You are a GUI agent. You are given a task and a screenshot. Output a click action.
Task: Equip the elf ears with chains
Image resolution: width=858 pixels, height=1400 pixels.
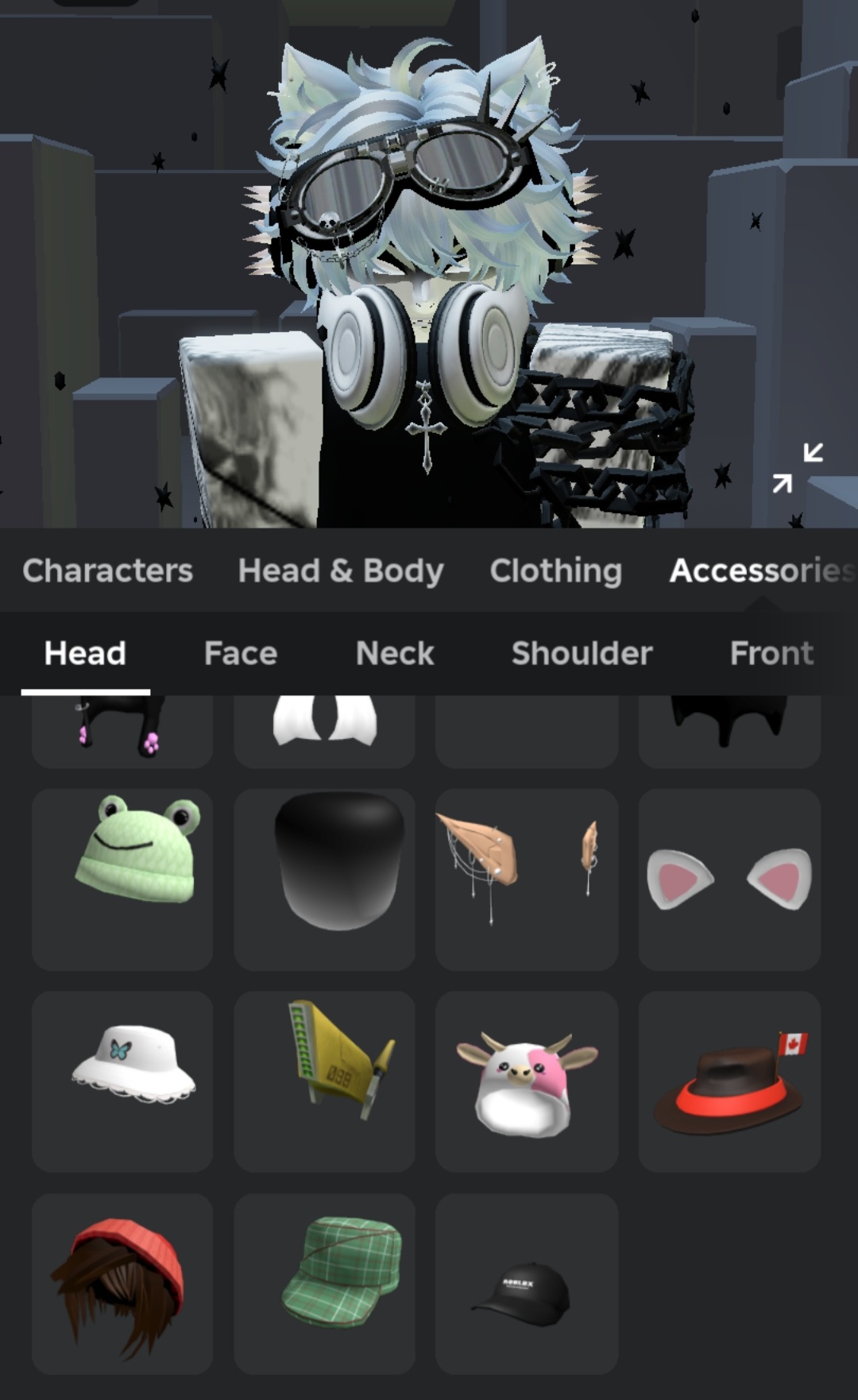tap(527, 880)
